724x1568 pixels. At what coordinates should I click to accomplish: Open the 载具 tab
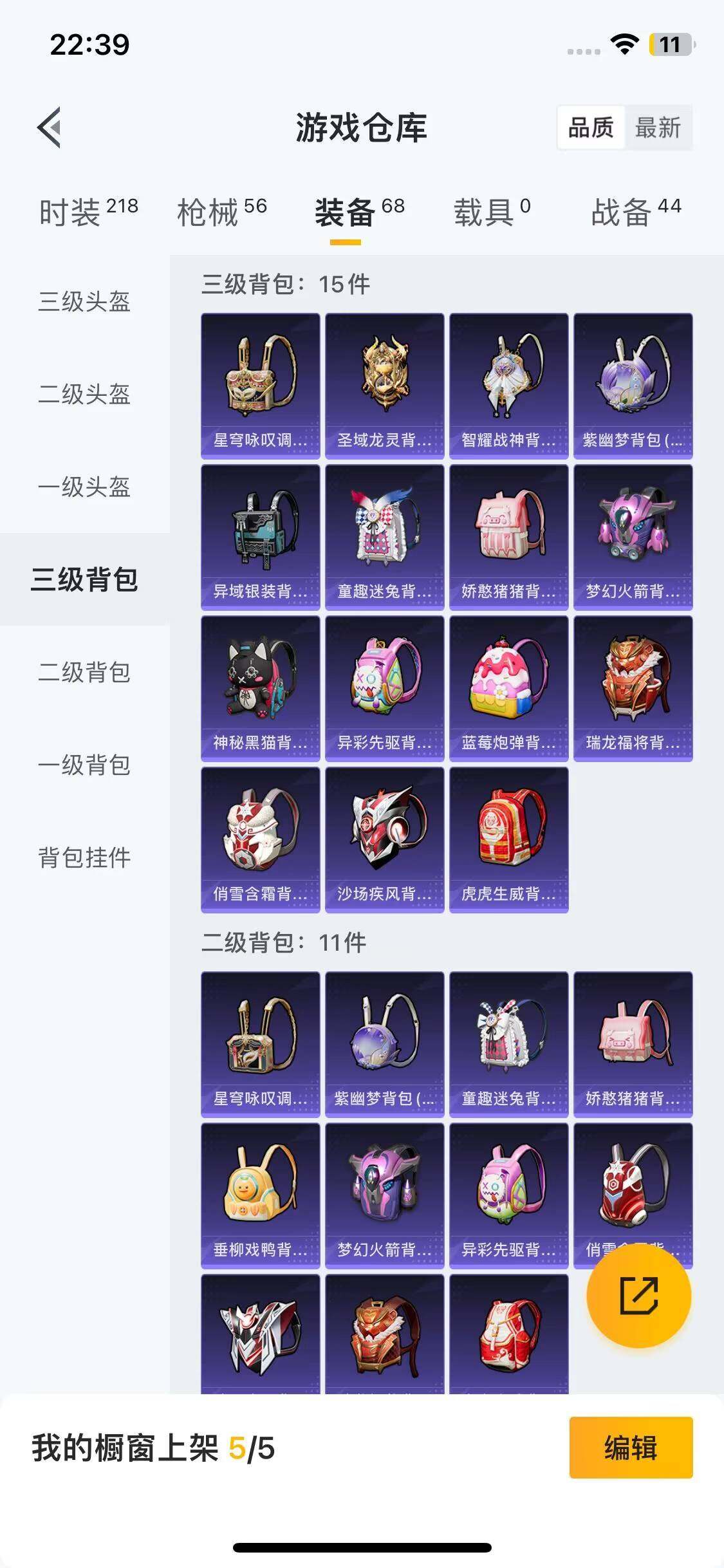click(x=492, y=212)
